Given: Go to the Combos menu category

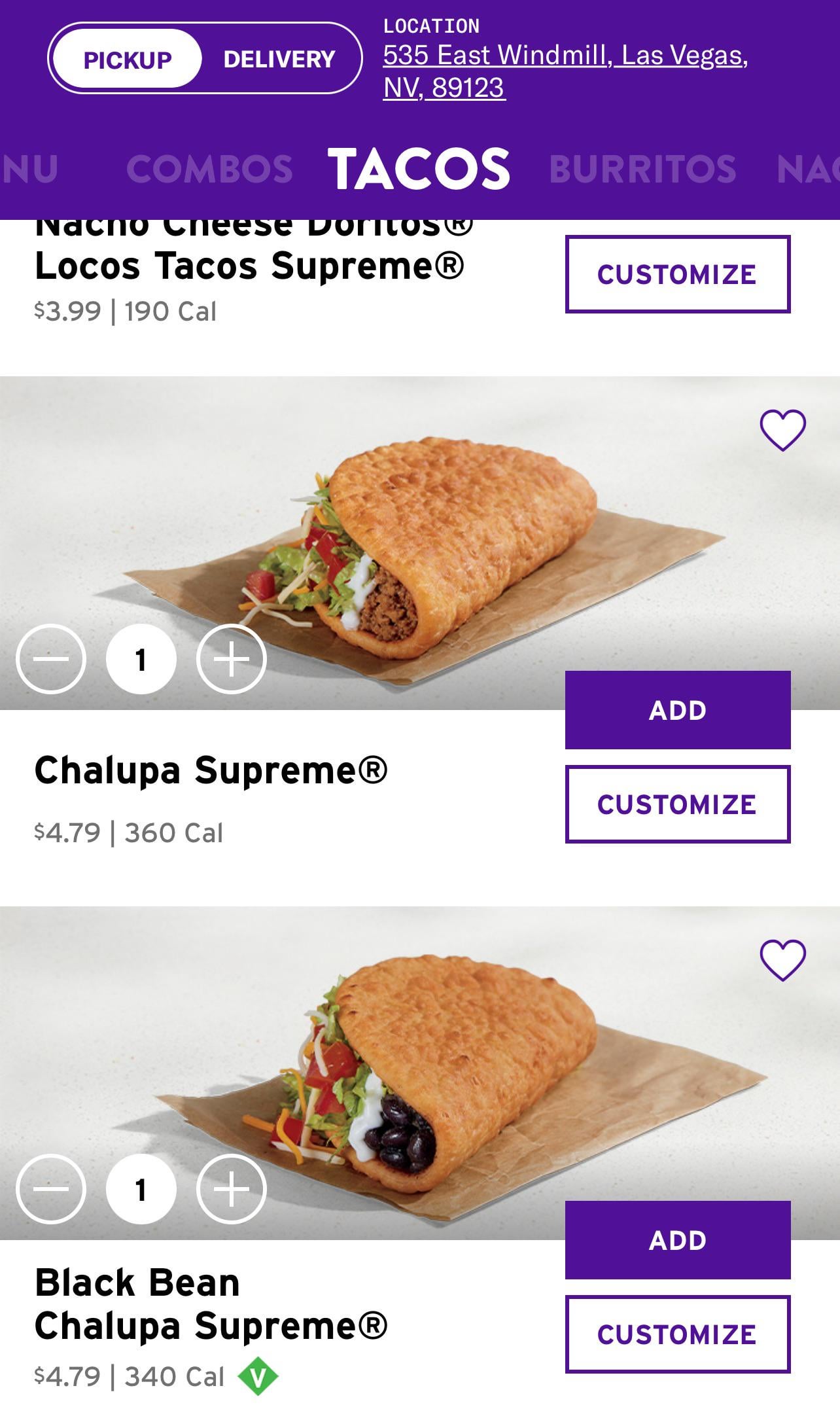Looking at the screenshot, I should point(209,169).
